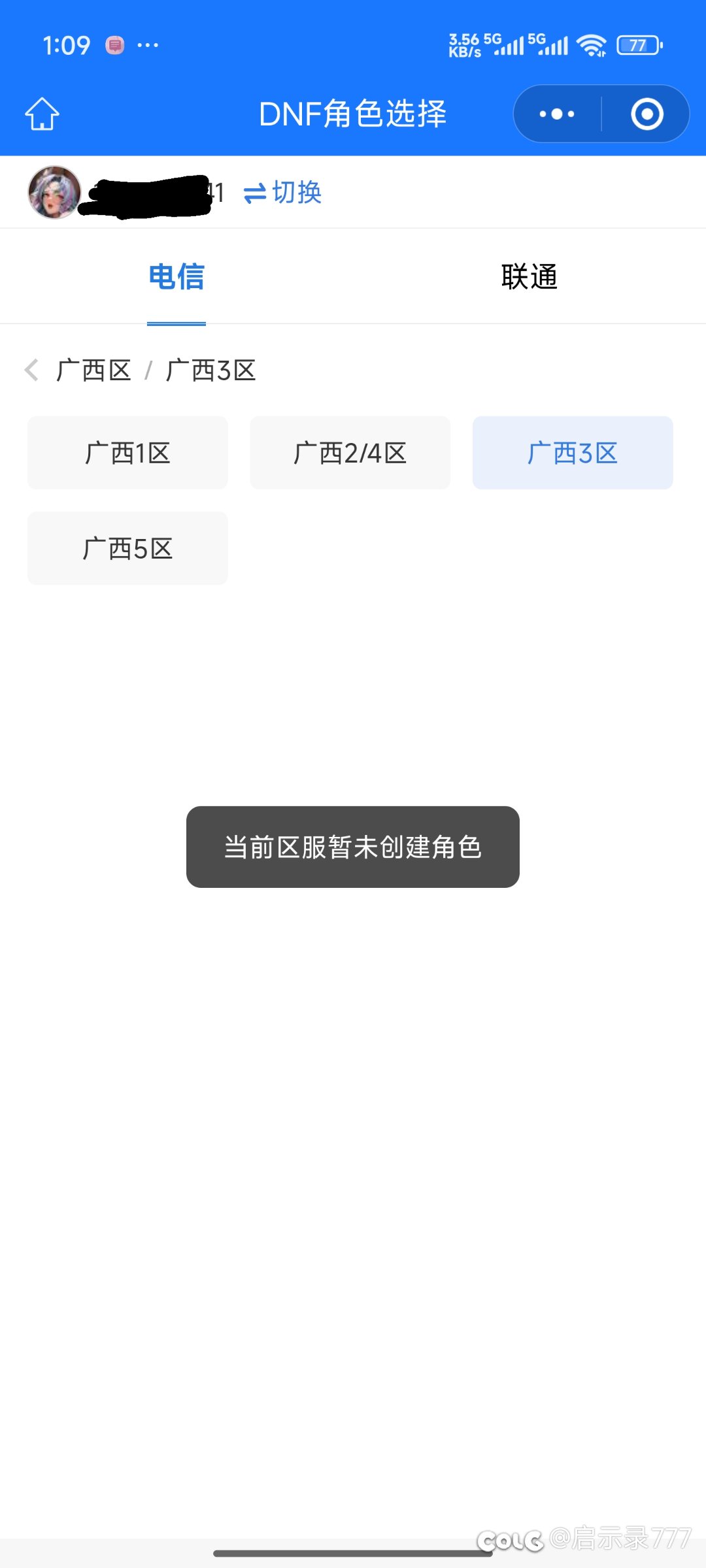Click the home icon in the top bar
Screen dimensions: 706x1568
click(x=41, y=112)
